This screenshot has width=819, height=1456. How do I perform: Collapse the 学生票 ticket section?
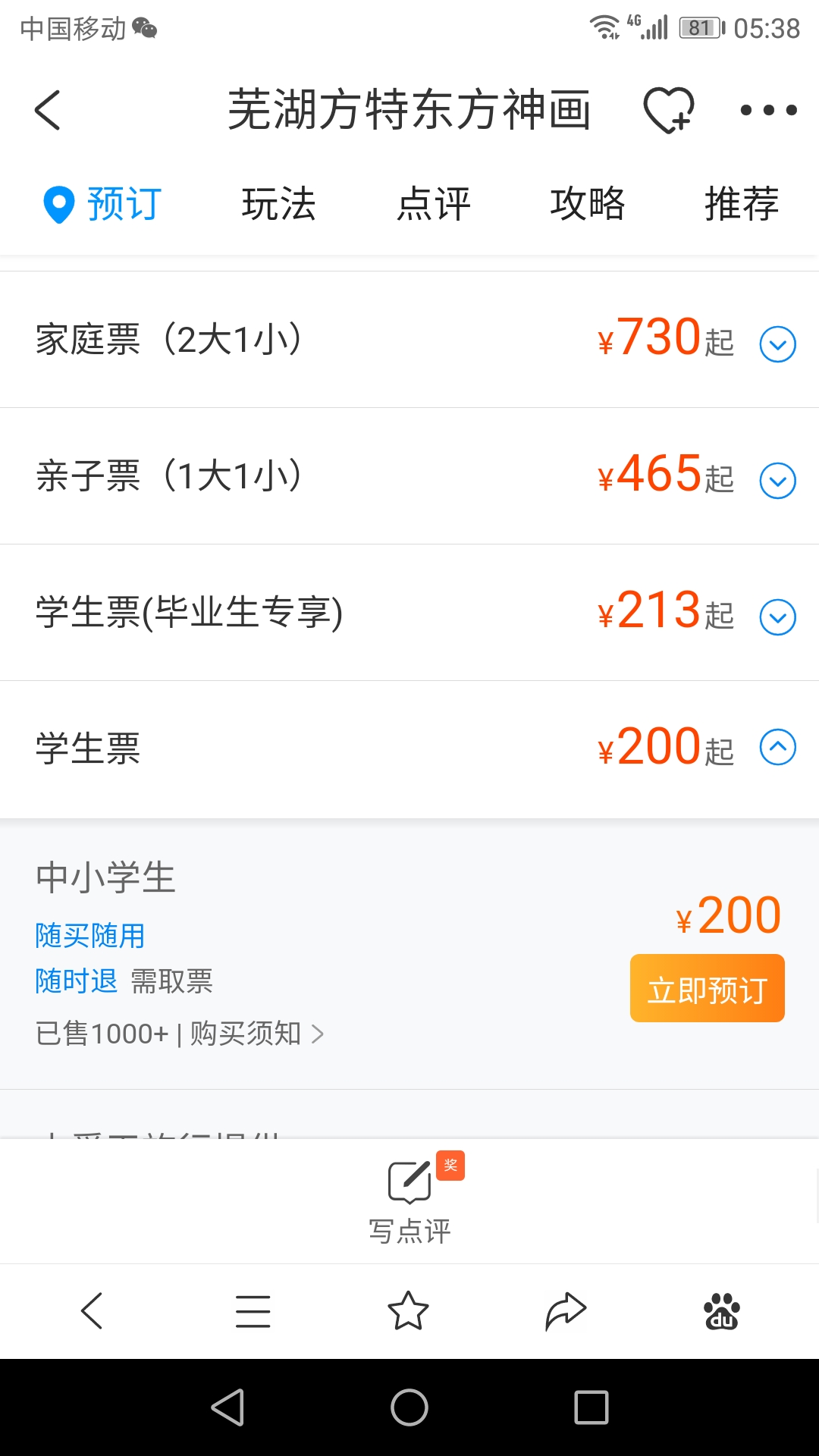[777, 748]
